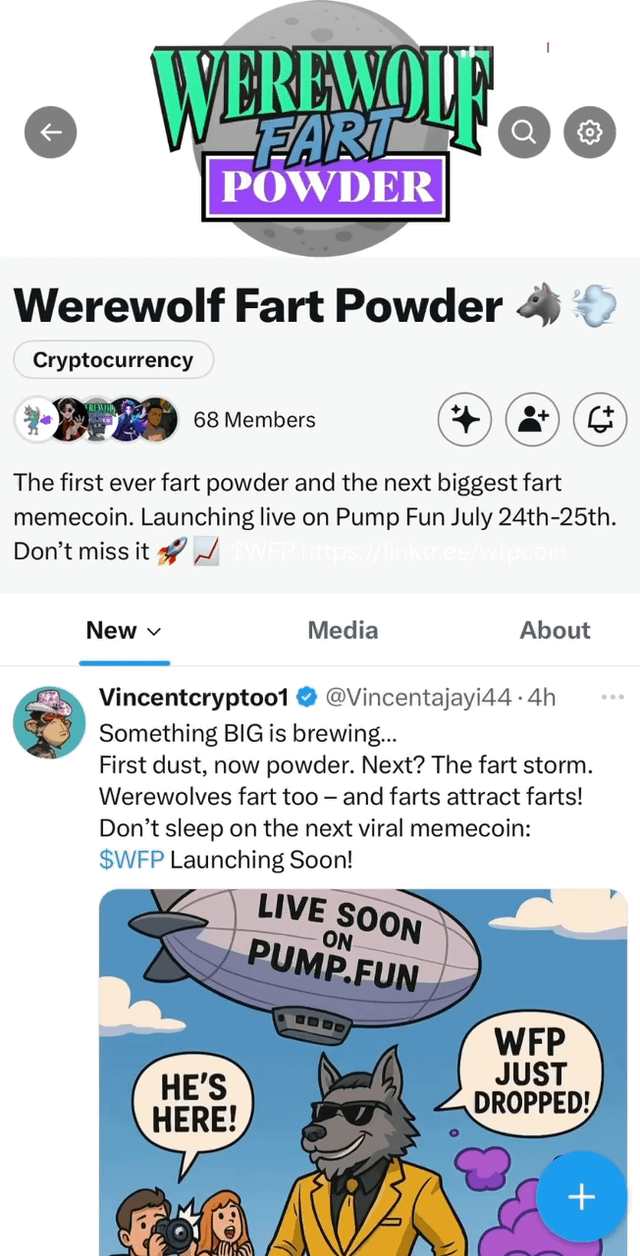Compose a new post

tap(581, 1197)
